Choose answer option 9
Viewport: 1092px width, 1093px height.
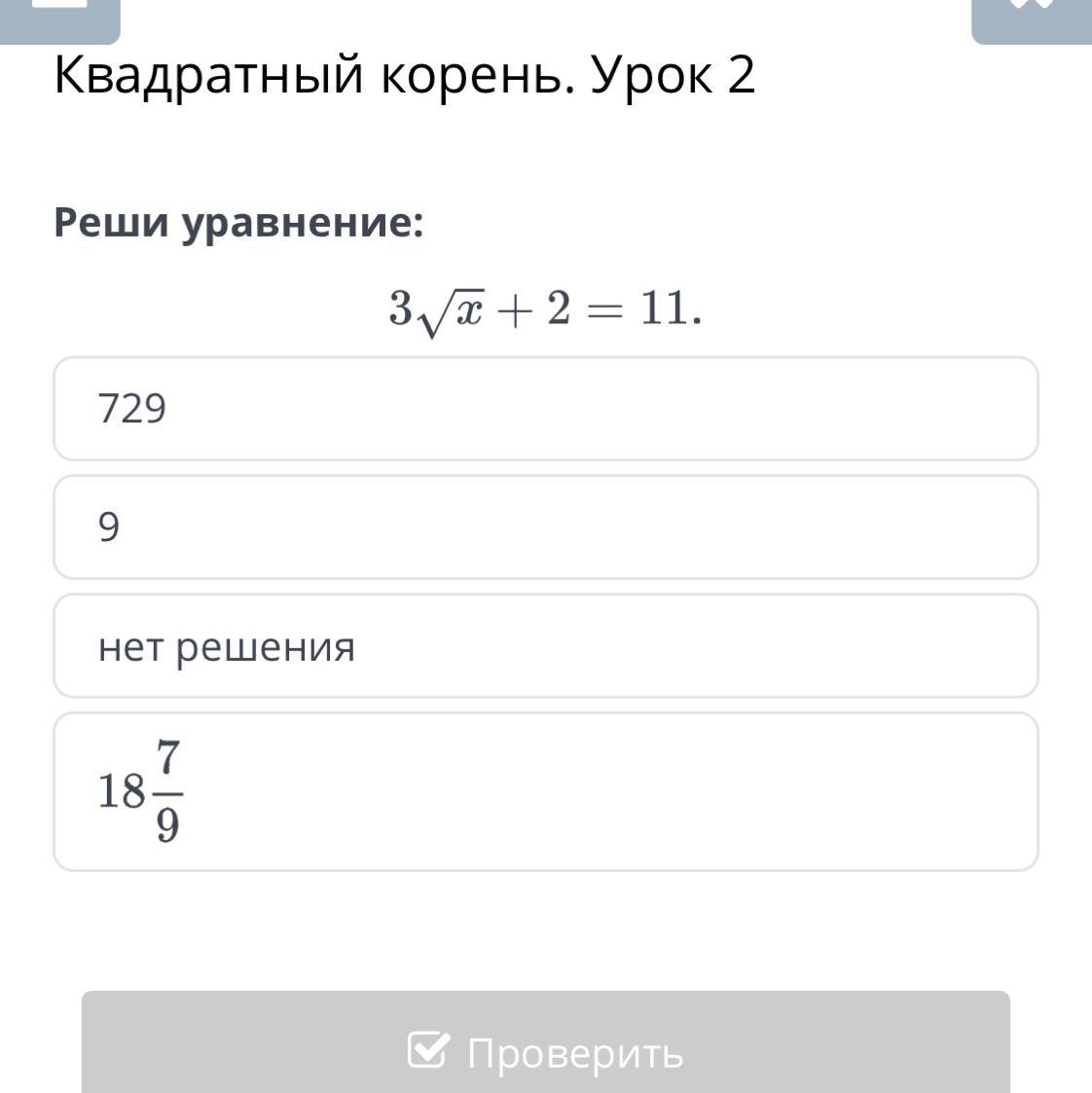pyautogui.click(x=545, y=527)
